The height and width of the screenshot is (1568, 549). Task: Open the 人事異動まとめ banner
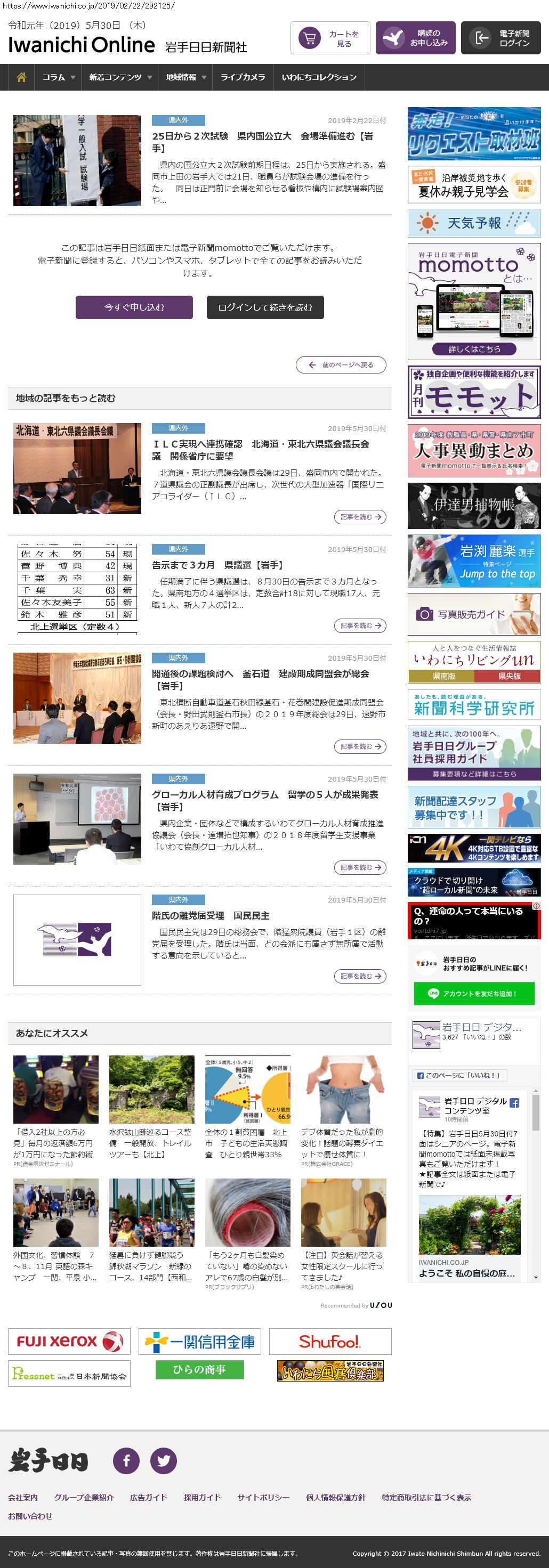pyautogui.click(x=473, y=451)
